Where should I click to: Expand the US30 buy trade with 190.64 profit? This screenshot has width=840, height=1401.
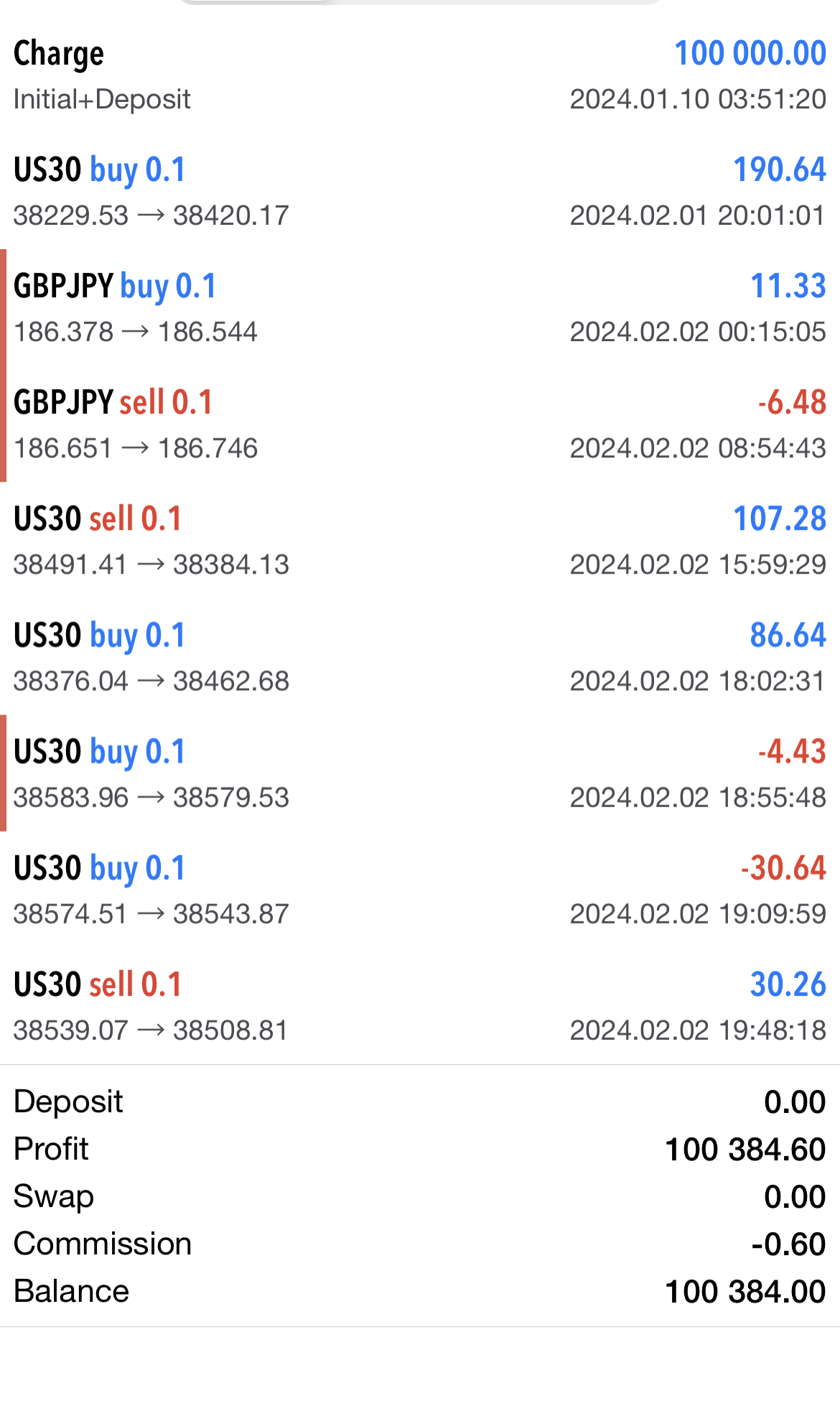420,192
